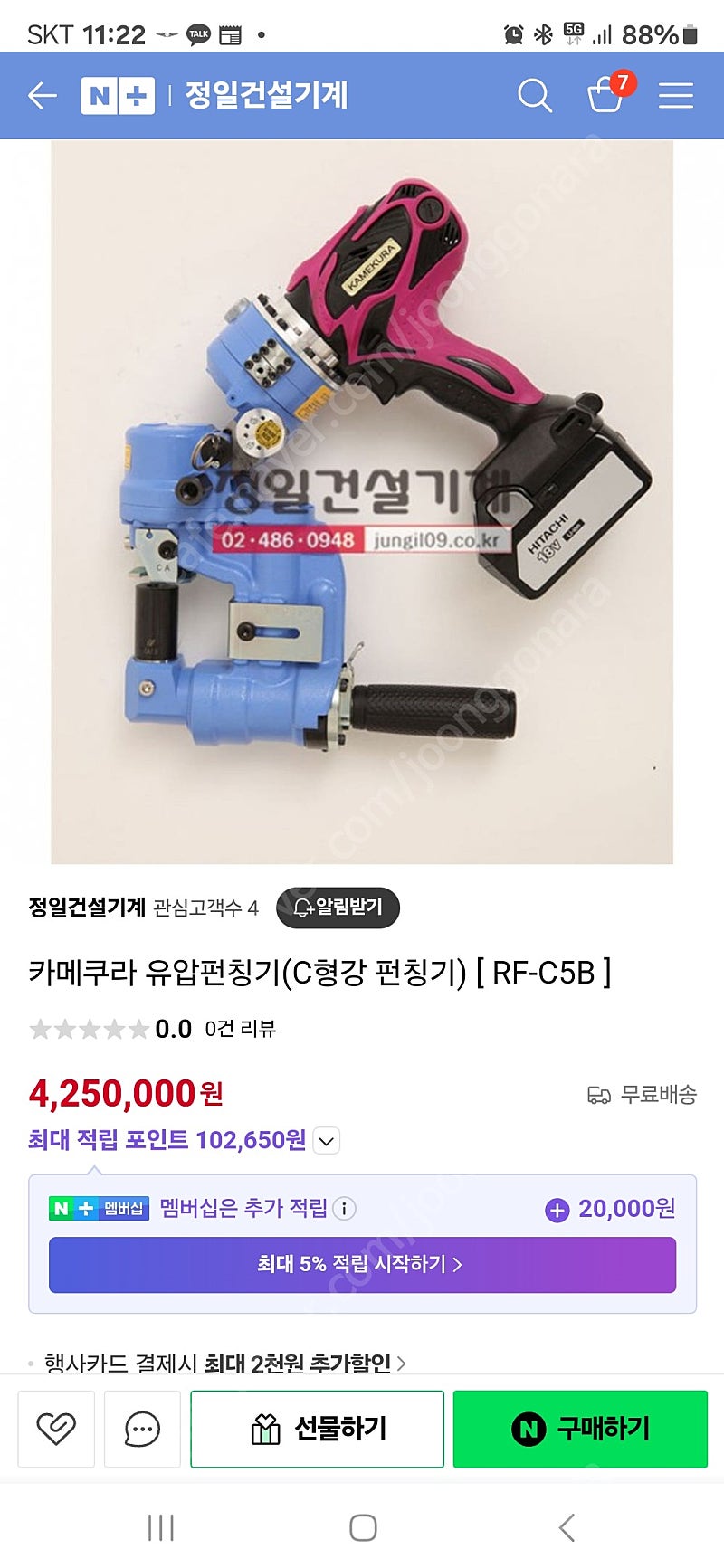Add product to wishlist with heart icon
Screen dimensions: 724x1568
click(56, 1429)
